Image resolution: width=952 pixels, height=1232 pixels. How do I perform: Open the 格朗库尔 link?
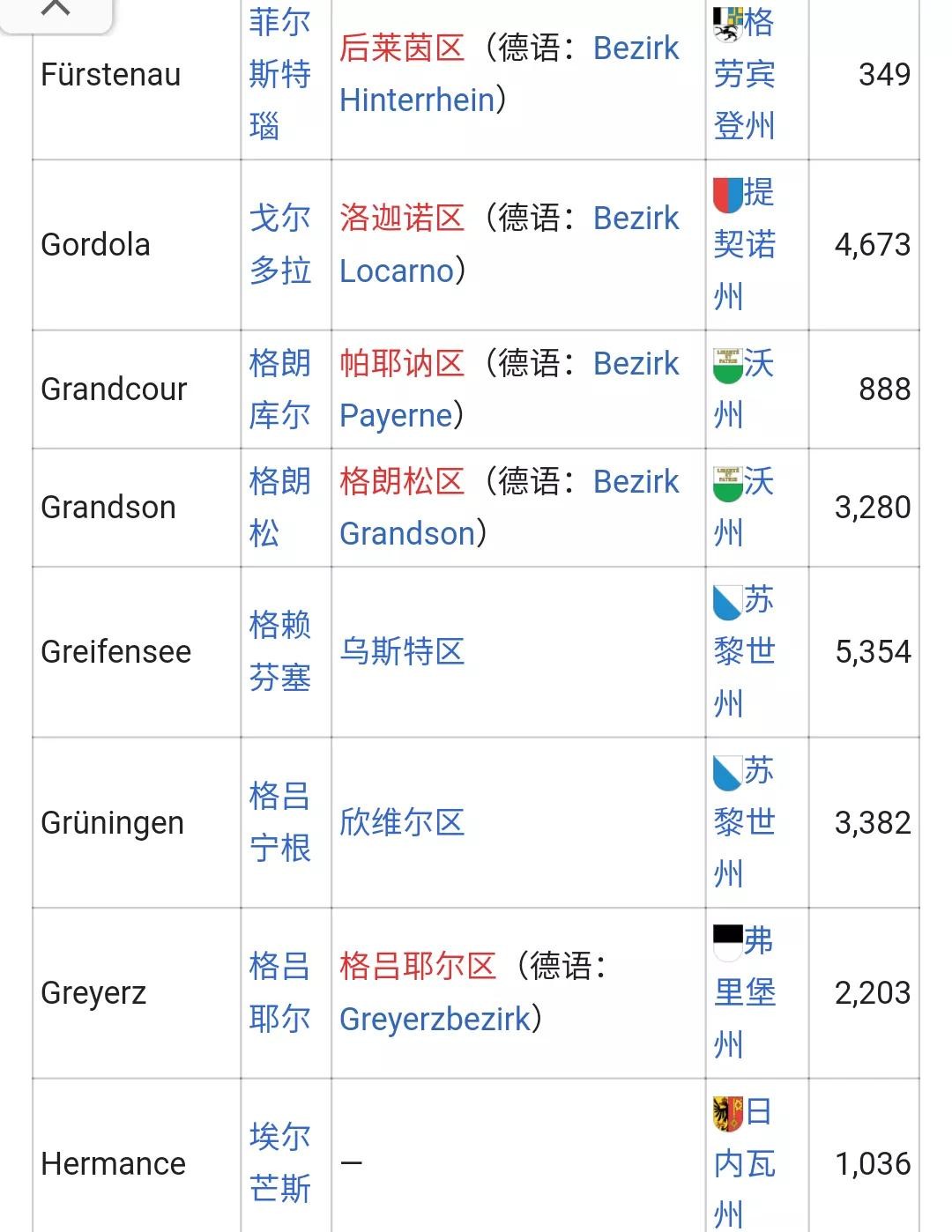coord(279,389)
